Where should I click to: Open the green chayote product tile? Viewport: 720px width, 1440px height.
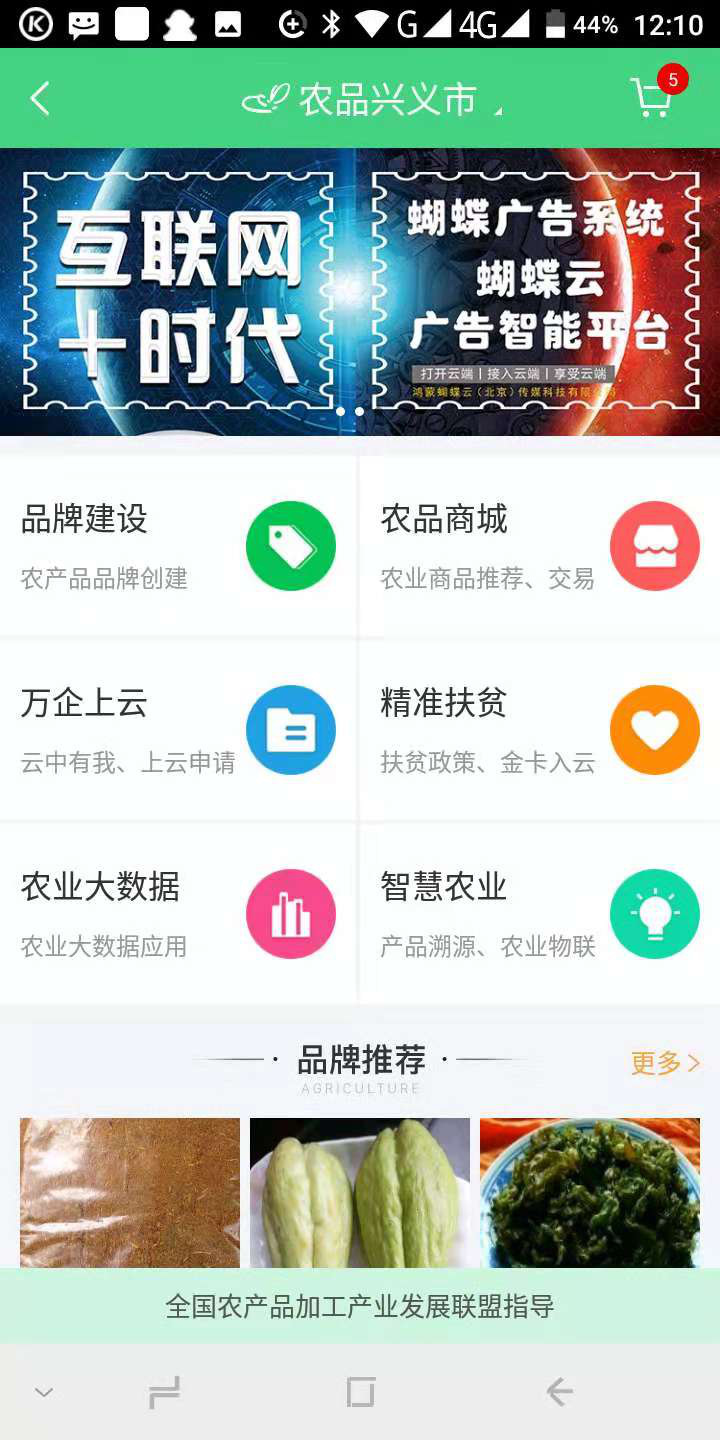(360, 1192)
